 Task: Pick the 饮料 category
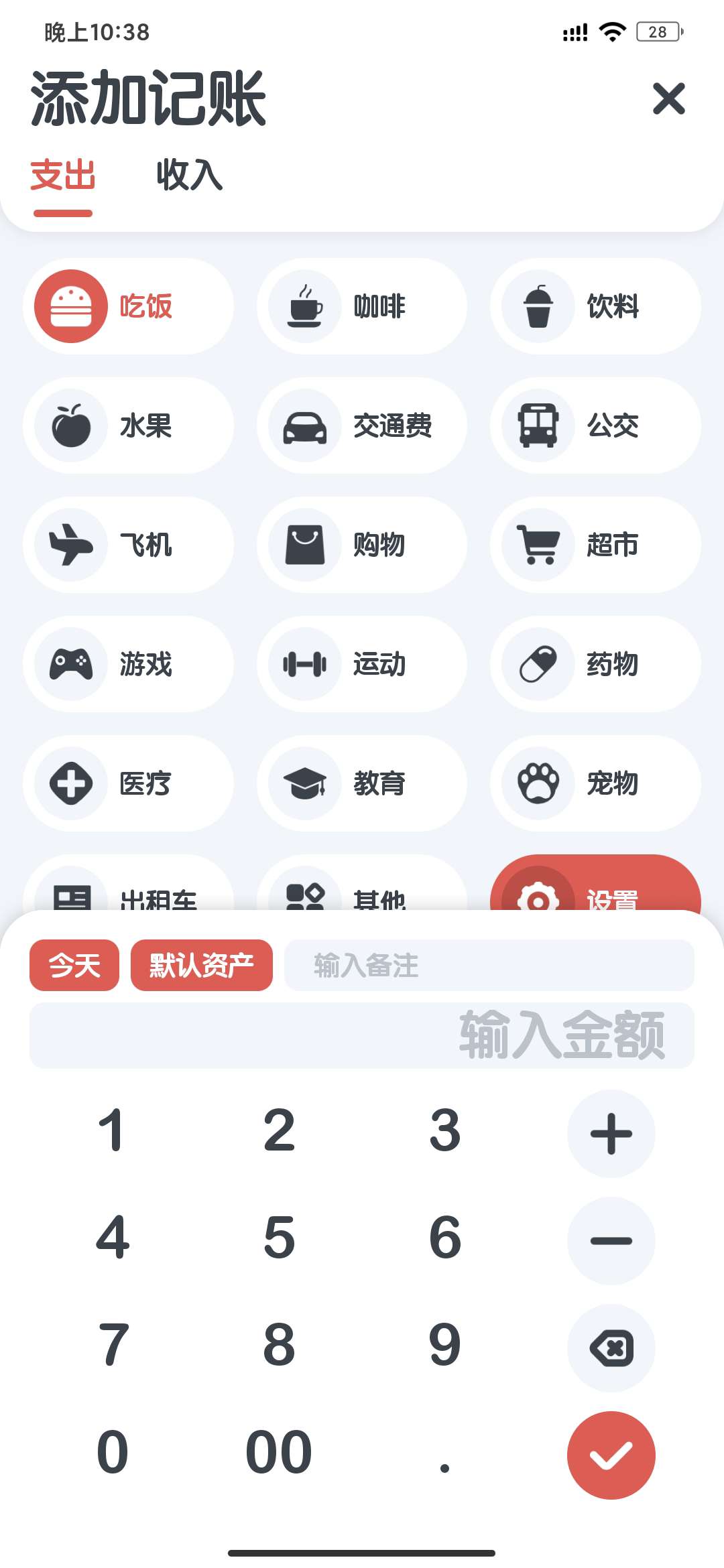point(595,306)
